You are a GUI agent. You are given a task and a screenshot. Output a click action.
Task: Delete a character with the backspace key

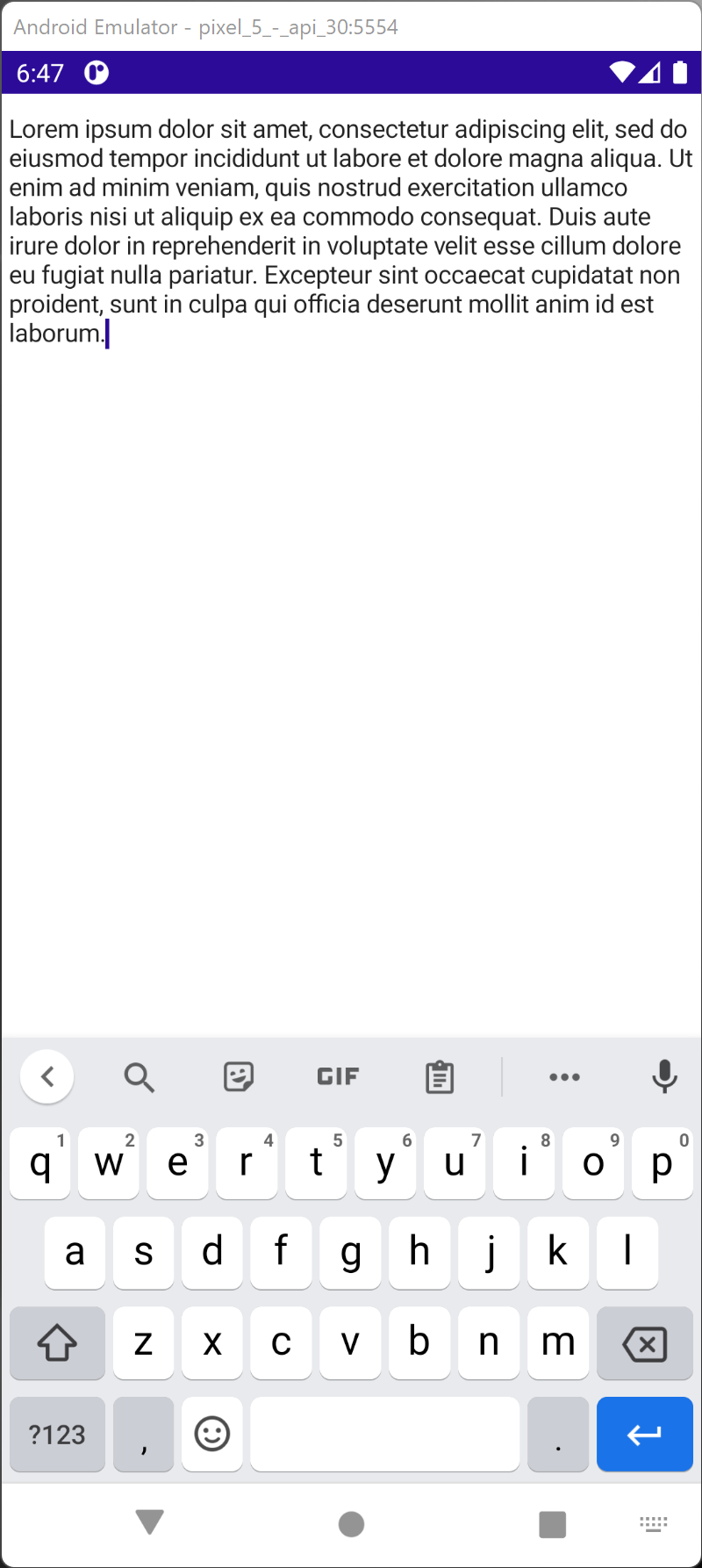645,1342
